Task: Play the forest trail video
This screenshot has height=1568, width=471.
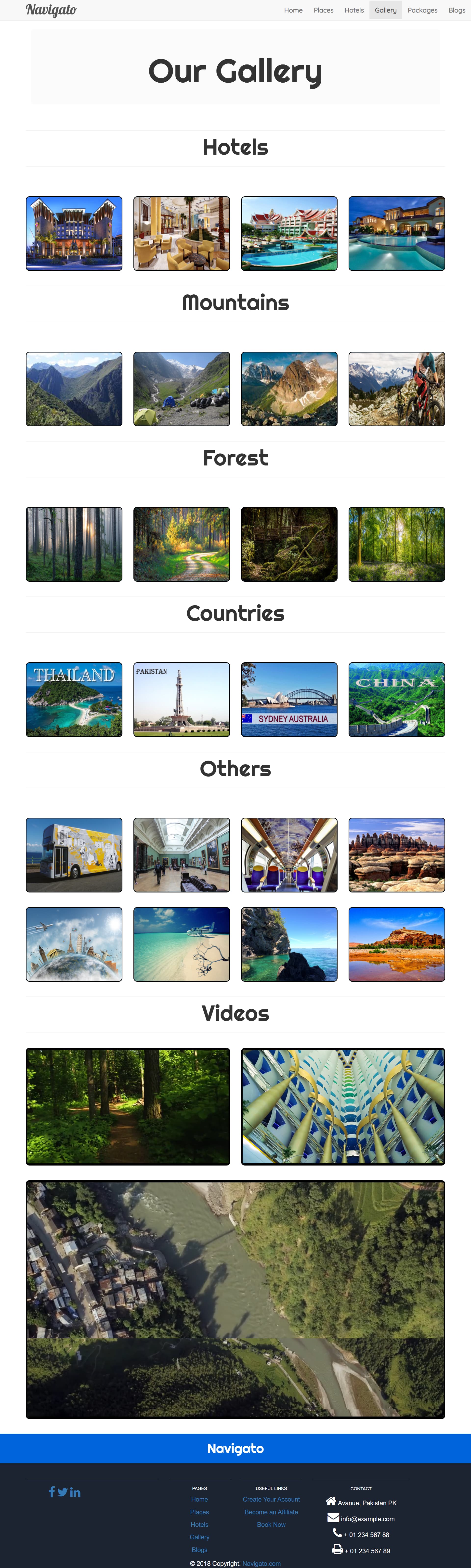Action: point(128,1106)
